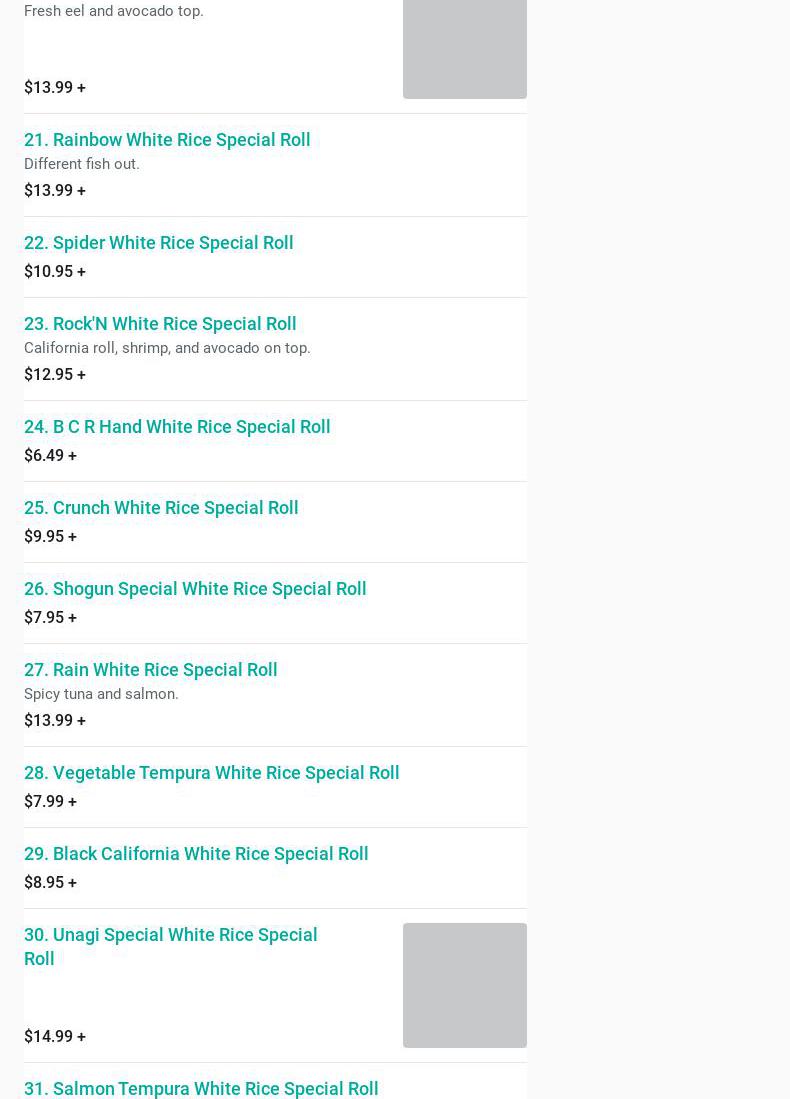The width and height of the screenshot is (790, 1099).
Task: Open 21. Rainbow White Rice Special Roll
Action: pos(167,140)
